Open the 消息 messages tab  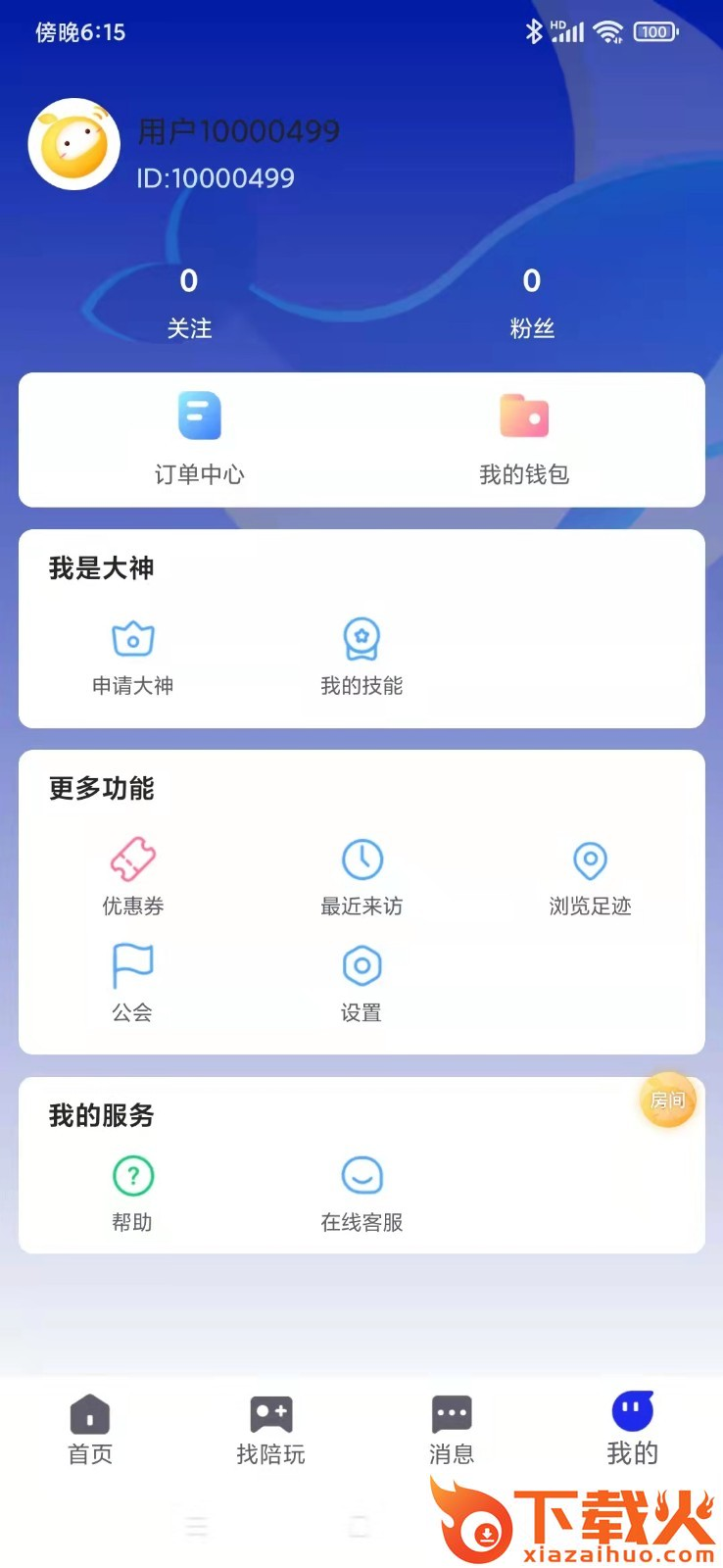(x=452, y=1430)
